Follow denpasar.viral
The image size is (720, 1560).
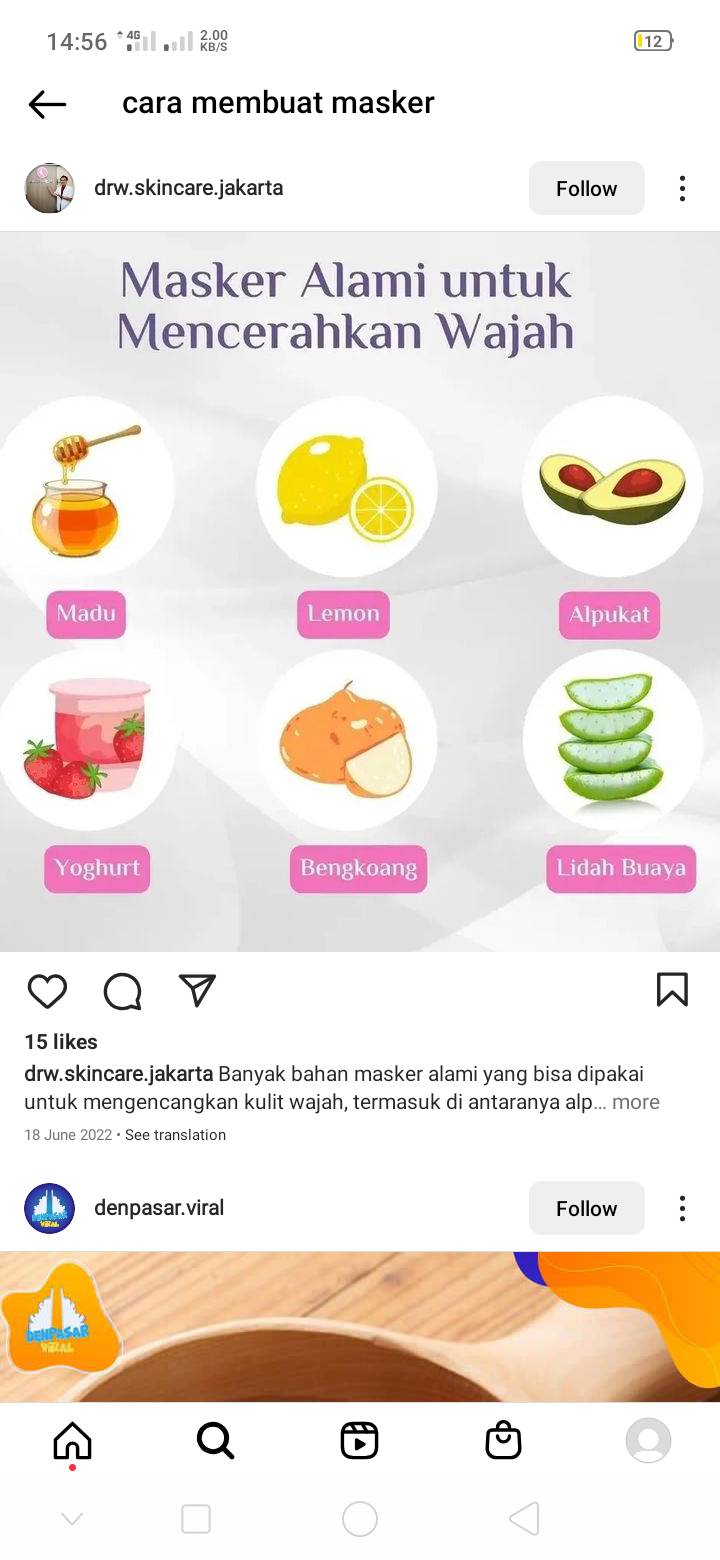point(586,1208)
